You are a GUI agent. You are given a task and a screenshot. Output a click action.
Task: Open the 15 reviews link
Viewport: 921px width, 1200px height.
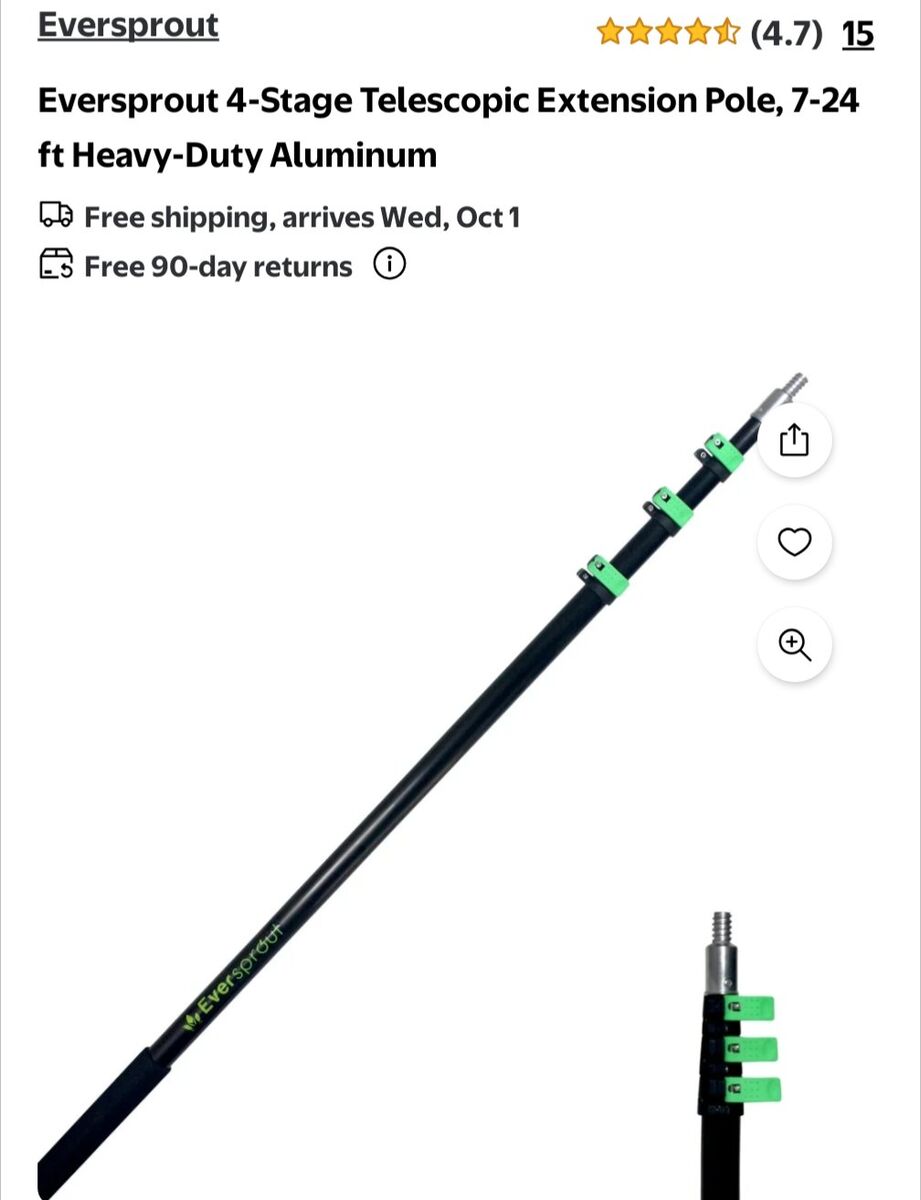pyautogui.click(x=857, y=34)
